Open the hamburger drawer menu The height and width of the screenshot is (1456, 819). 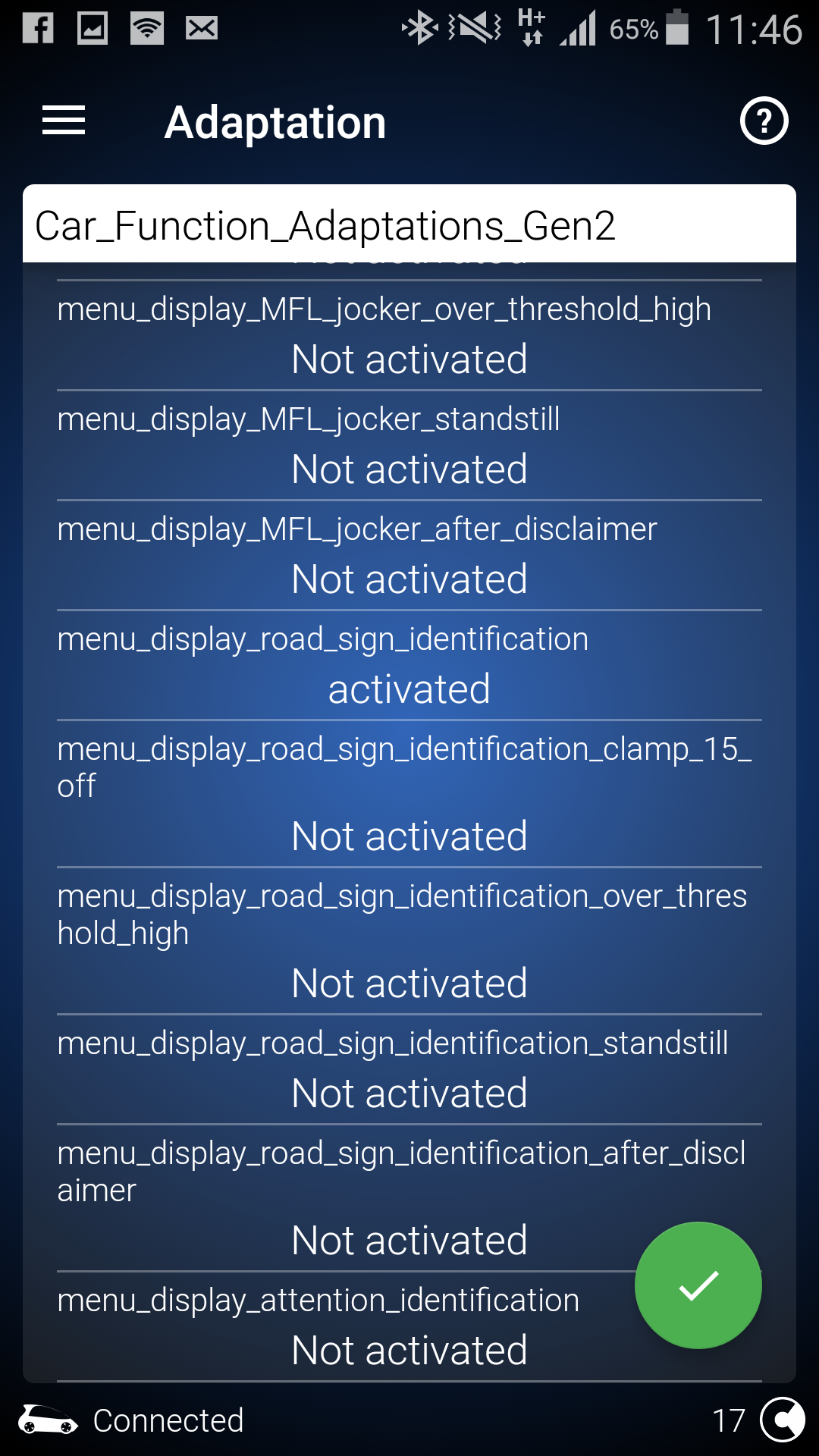pos(64,121)
